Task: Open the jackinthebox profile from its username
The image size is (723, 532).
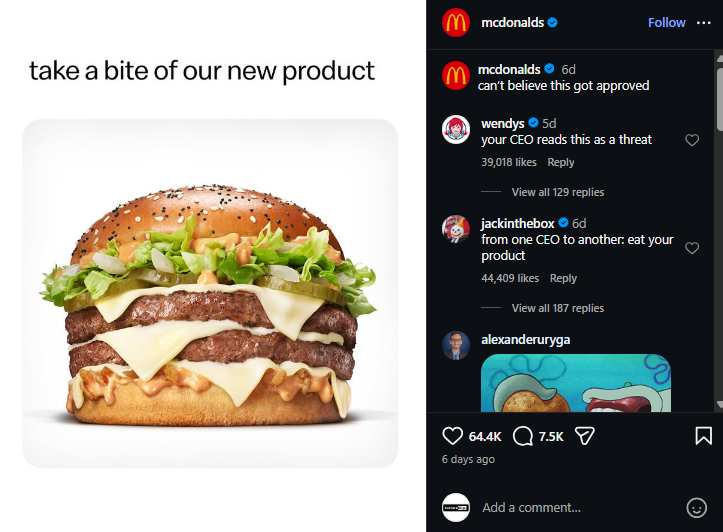Action: 517,223
